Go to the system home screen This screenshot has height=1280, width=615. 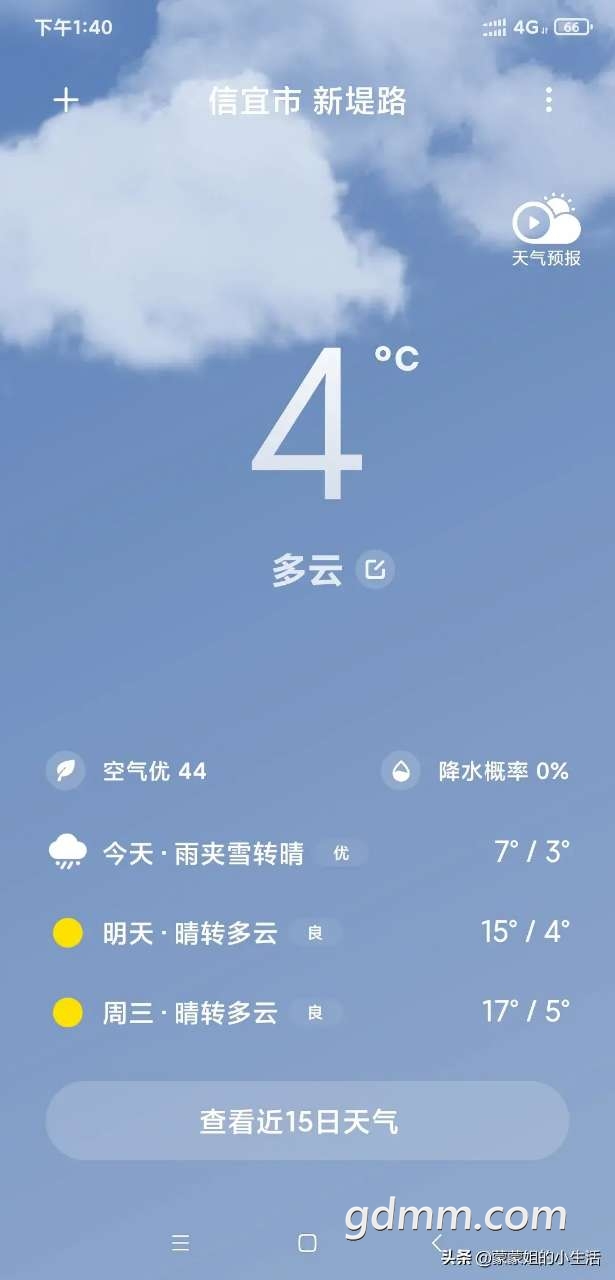coord(307,1243)
